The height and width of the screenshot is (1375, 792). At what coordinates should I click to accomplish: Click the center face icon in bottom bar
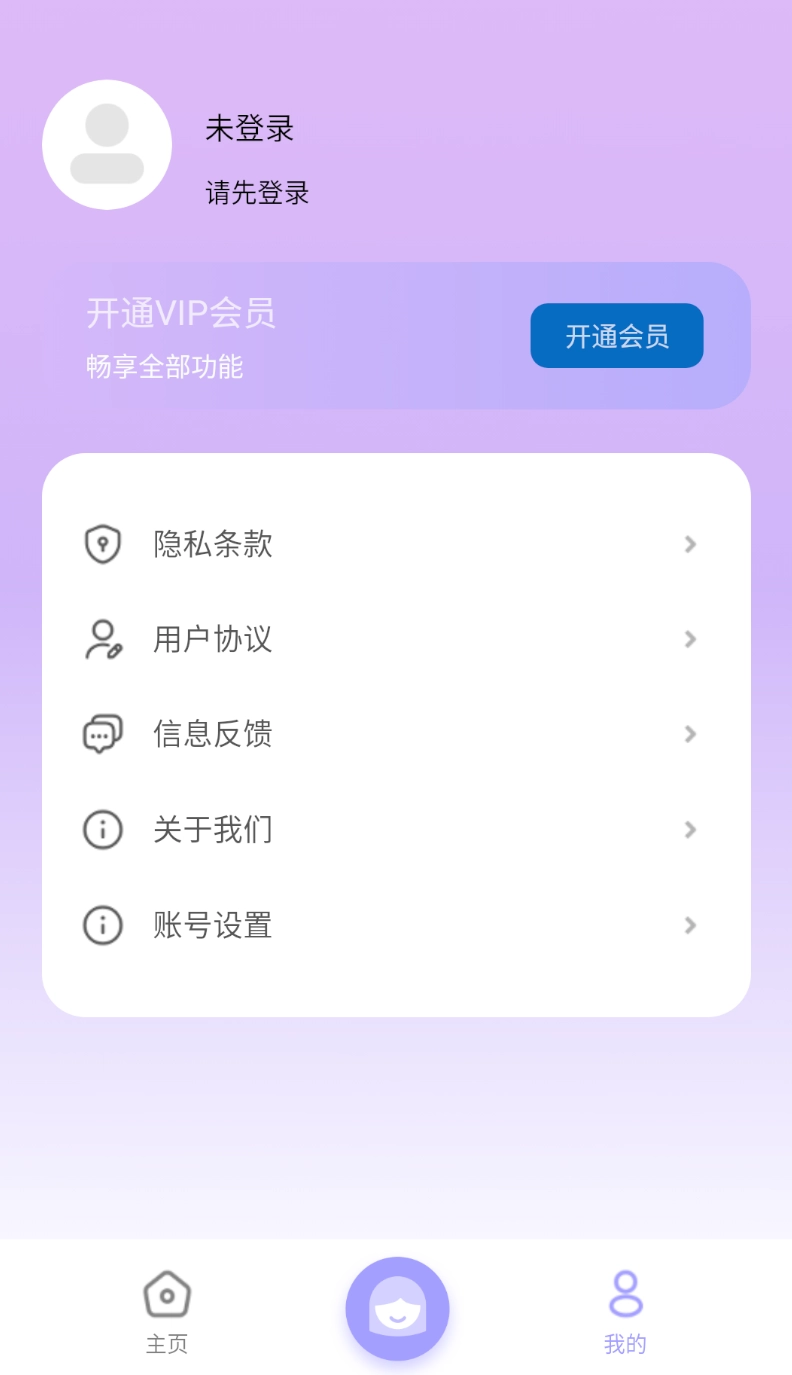pyautogui.click(x=397, y=1308)
